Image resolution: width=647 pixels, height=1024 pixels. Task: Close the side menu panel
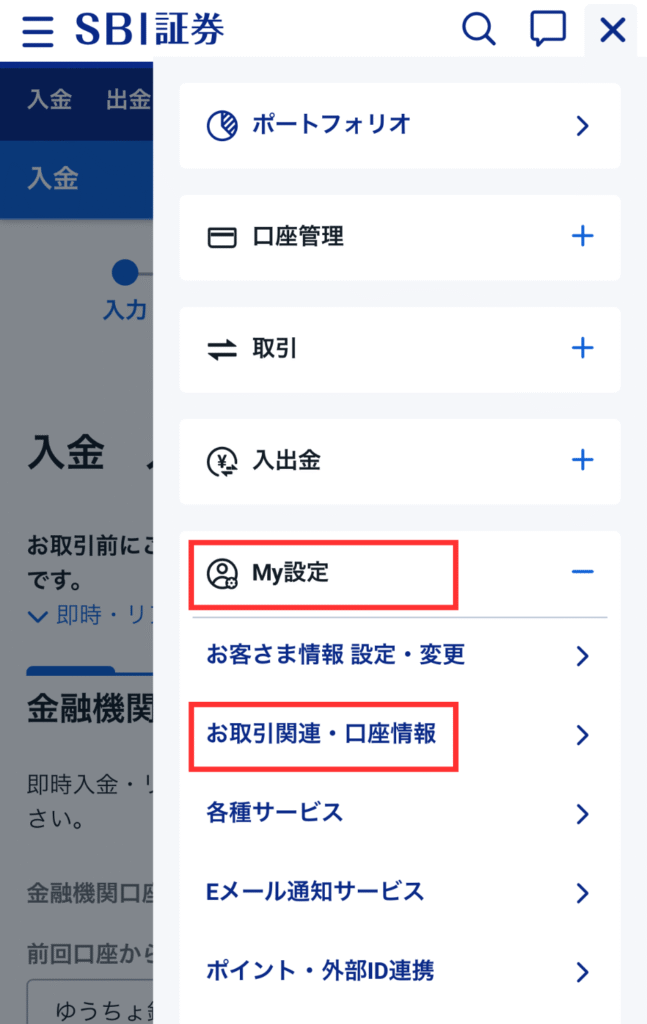612,30
